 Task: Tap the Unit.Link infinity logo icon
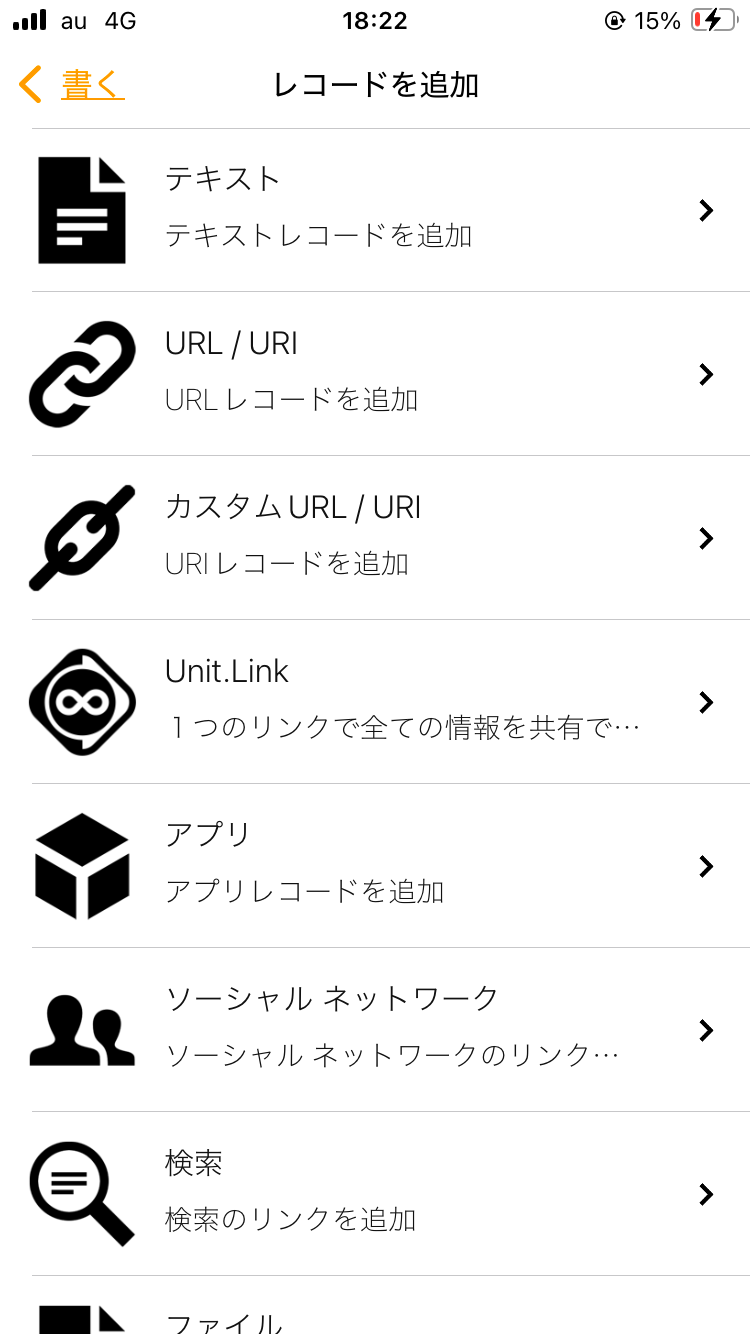click(82, 699)
